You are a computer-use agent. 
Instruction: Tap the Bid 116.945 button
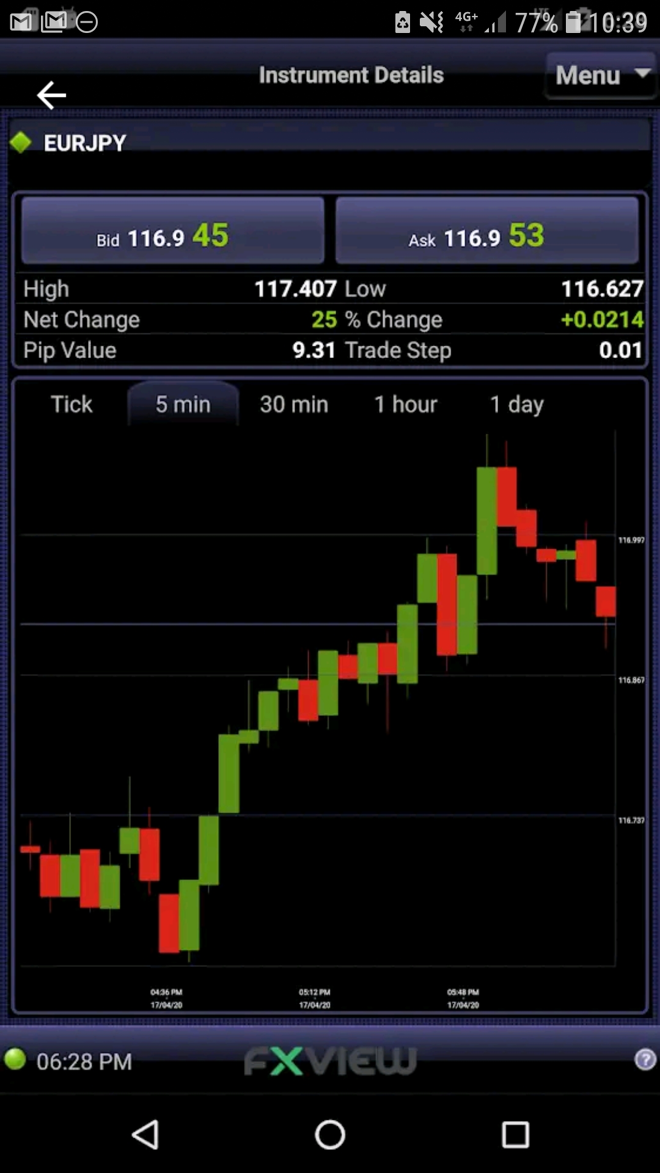pyautogui.click(x=173, y=230)
